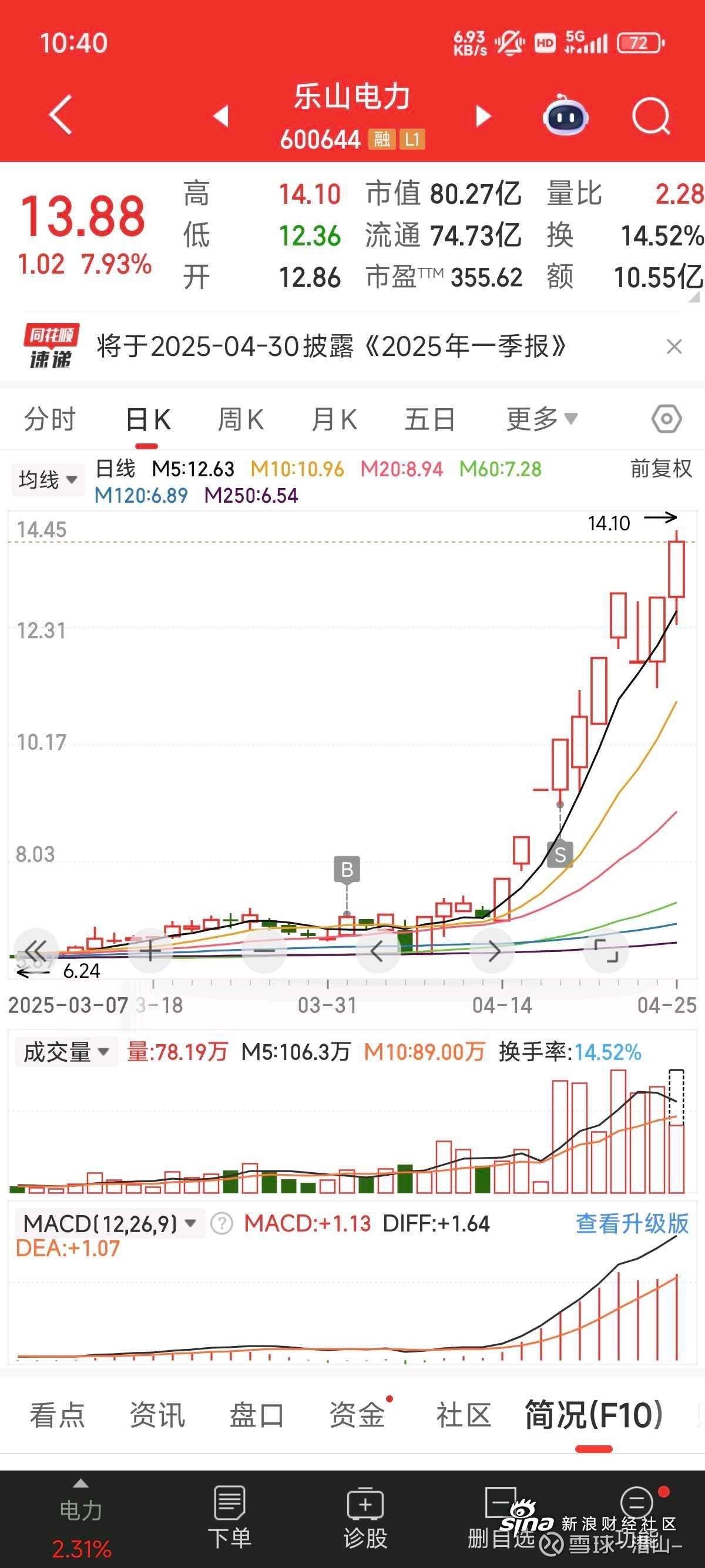Viewport: 705px width, 1568px height.
Task: Expand the chart to fullscreen
Action: [x=606, y=950]
